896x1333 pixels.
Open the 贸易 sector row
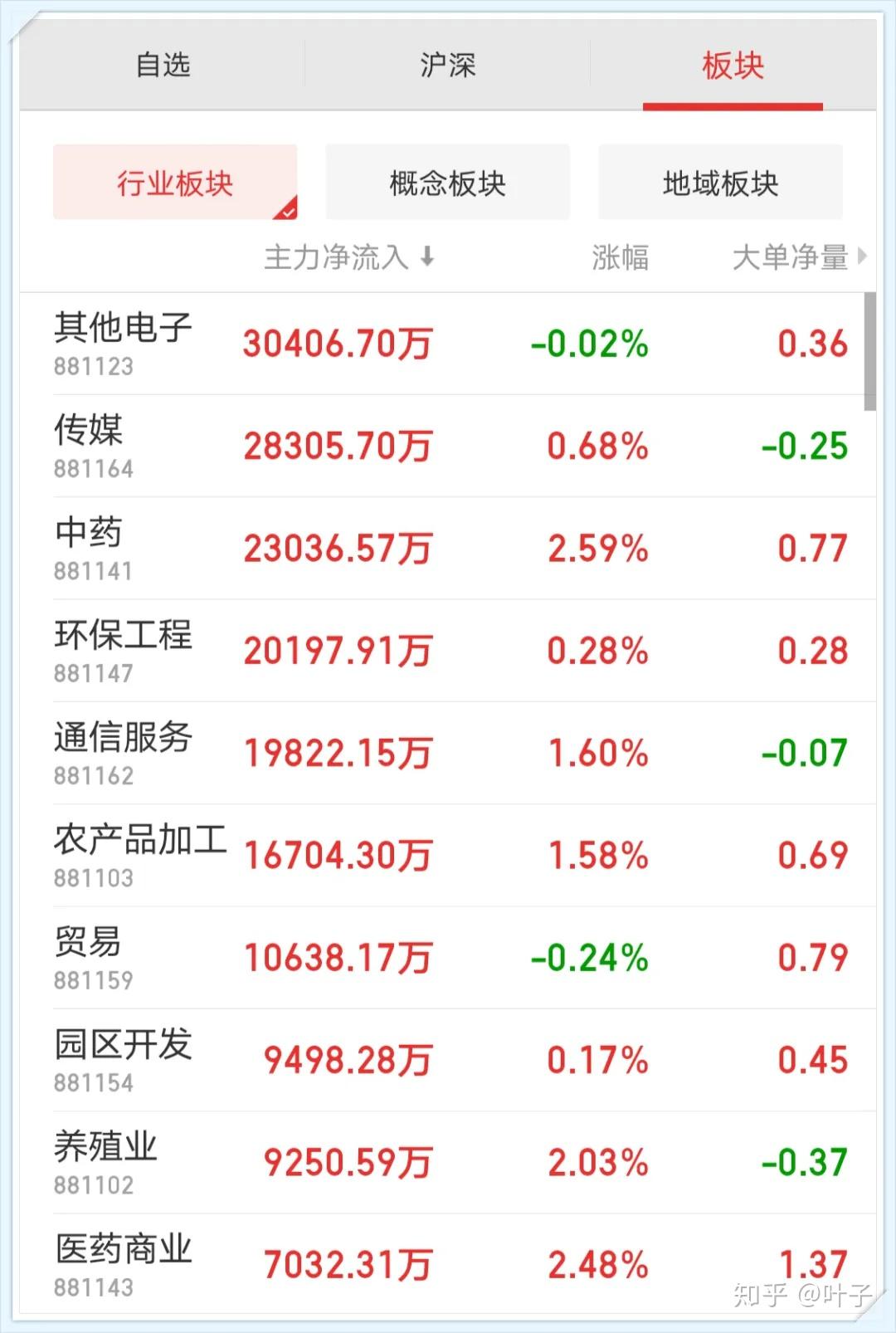click(x=448, y=955)
